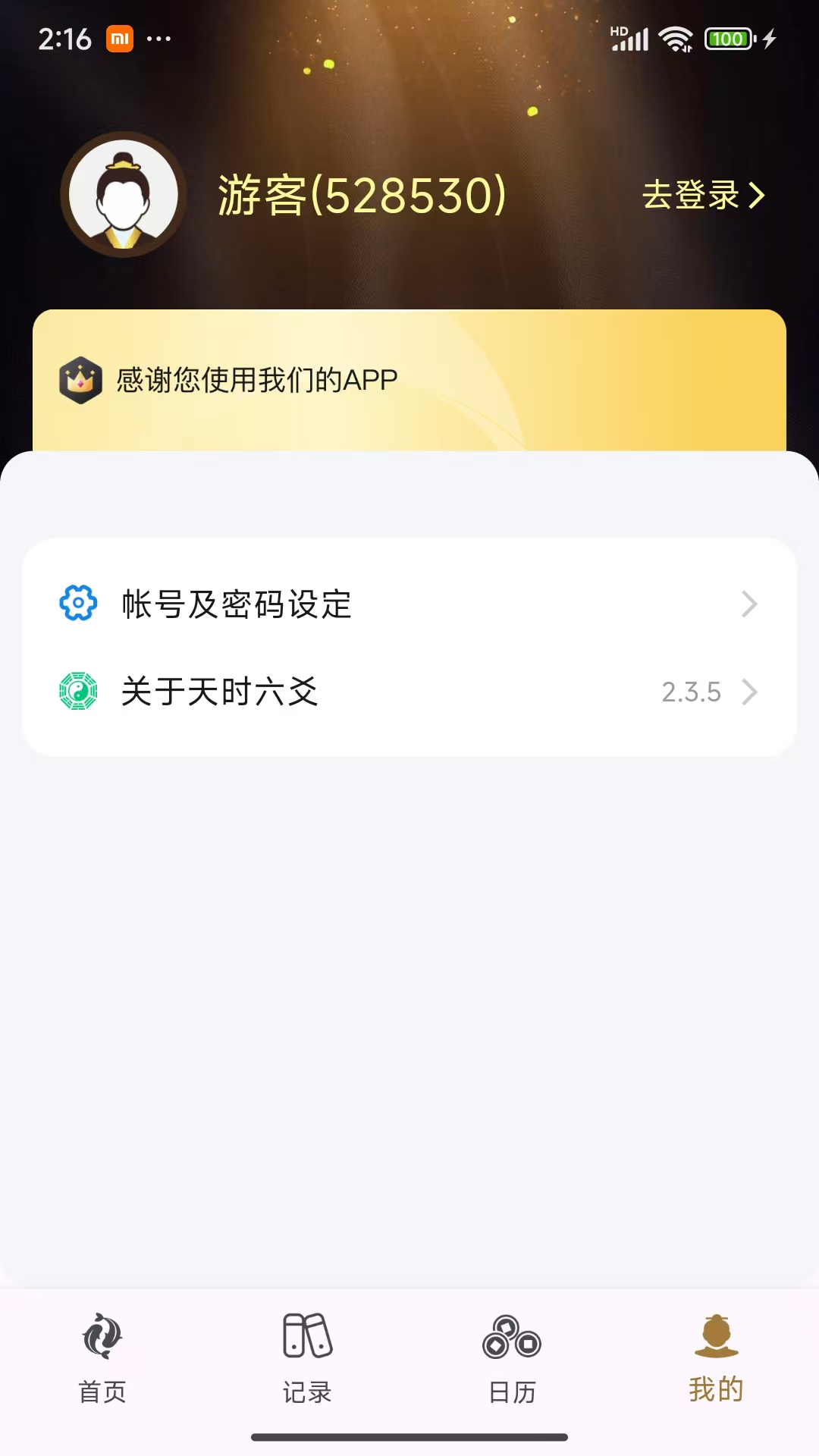Open the arrow next to 去登录
819x1456 pixels.
pyautogui.click(x=758, y=195)
